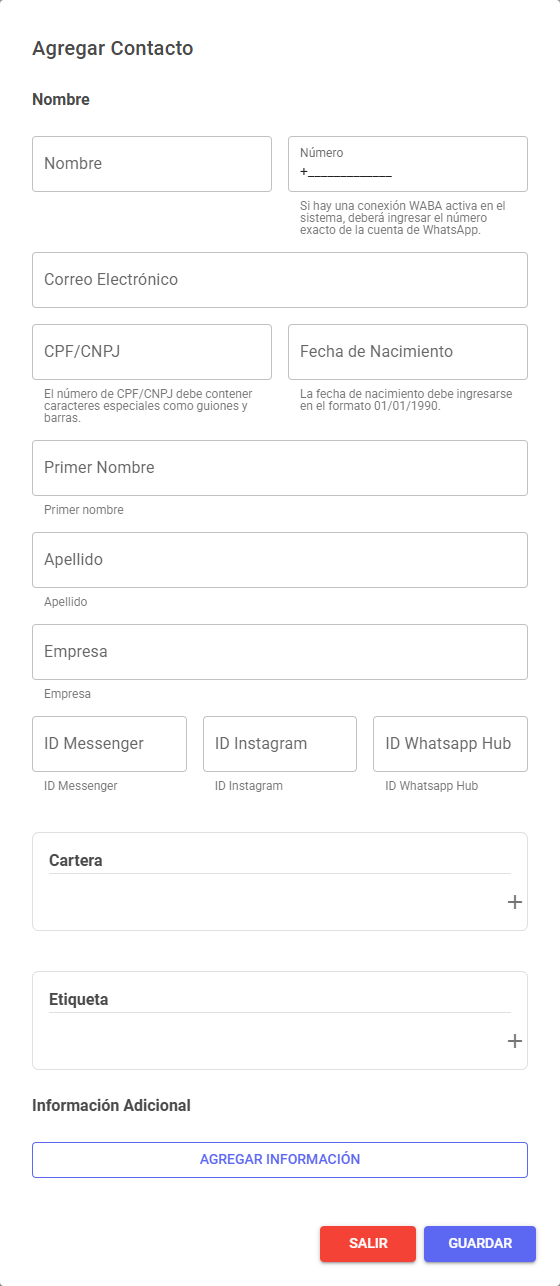The width and height of the screenshot is (560, 1286).
Task: Focus the ID Instagram field
Action: 280,744
